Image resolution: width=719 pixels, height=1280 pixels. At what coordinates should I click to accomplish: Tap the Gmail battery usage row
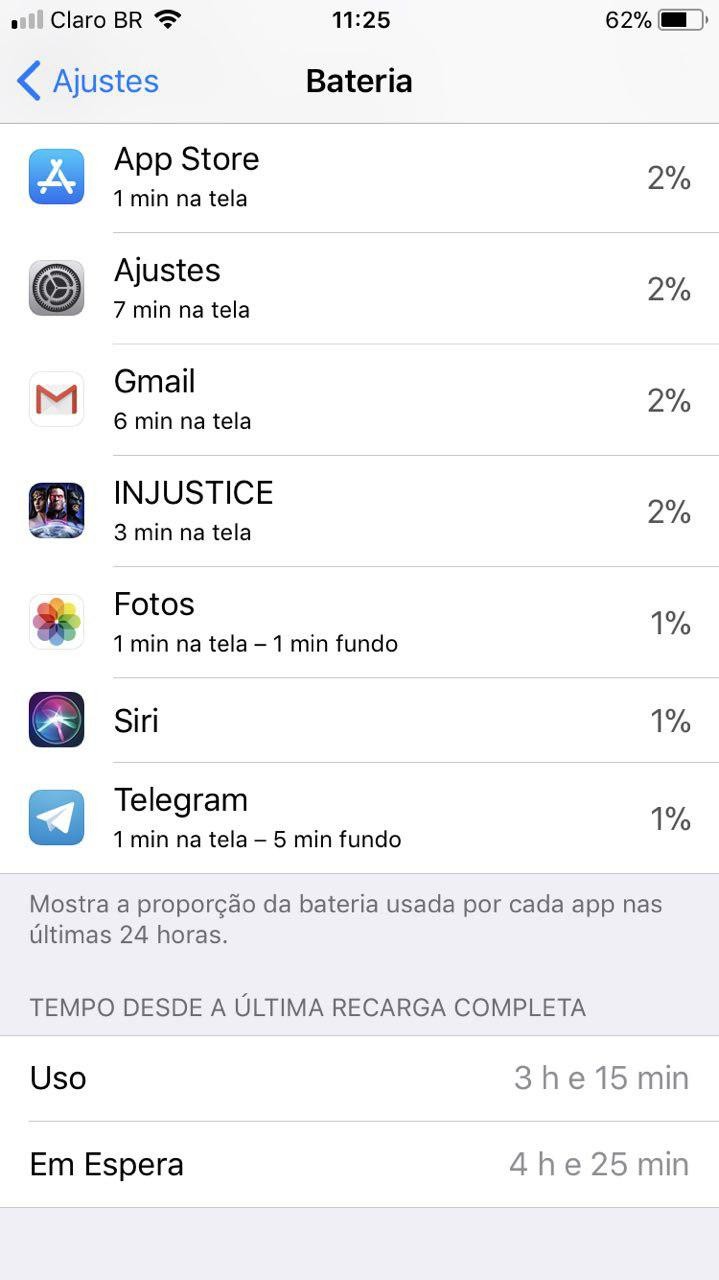coord(360,400)
